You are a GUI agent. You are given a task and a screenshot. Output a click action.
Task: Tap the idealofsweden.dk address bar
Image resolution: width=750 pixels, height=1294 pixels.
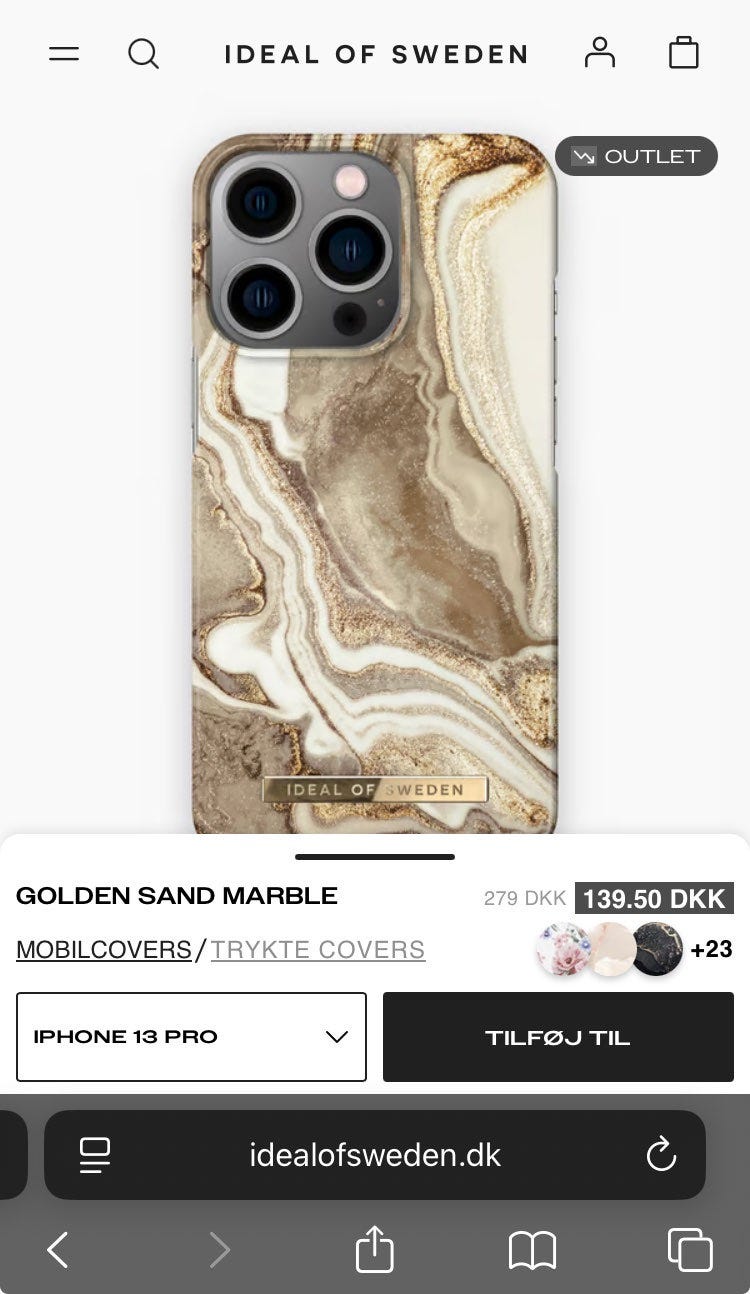374,1155
